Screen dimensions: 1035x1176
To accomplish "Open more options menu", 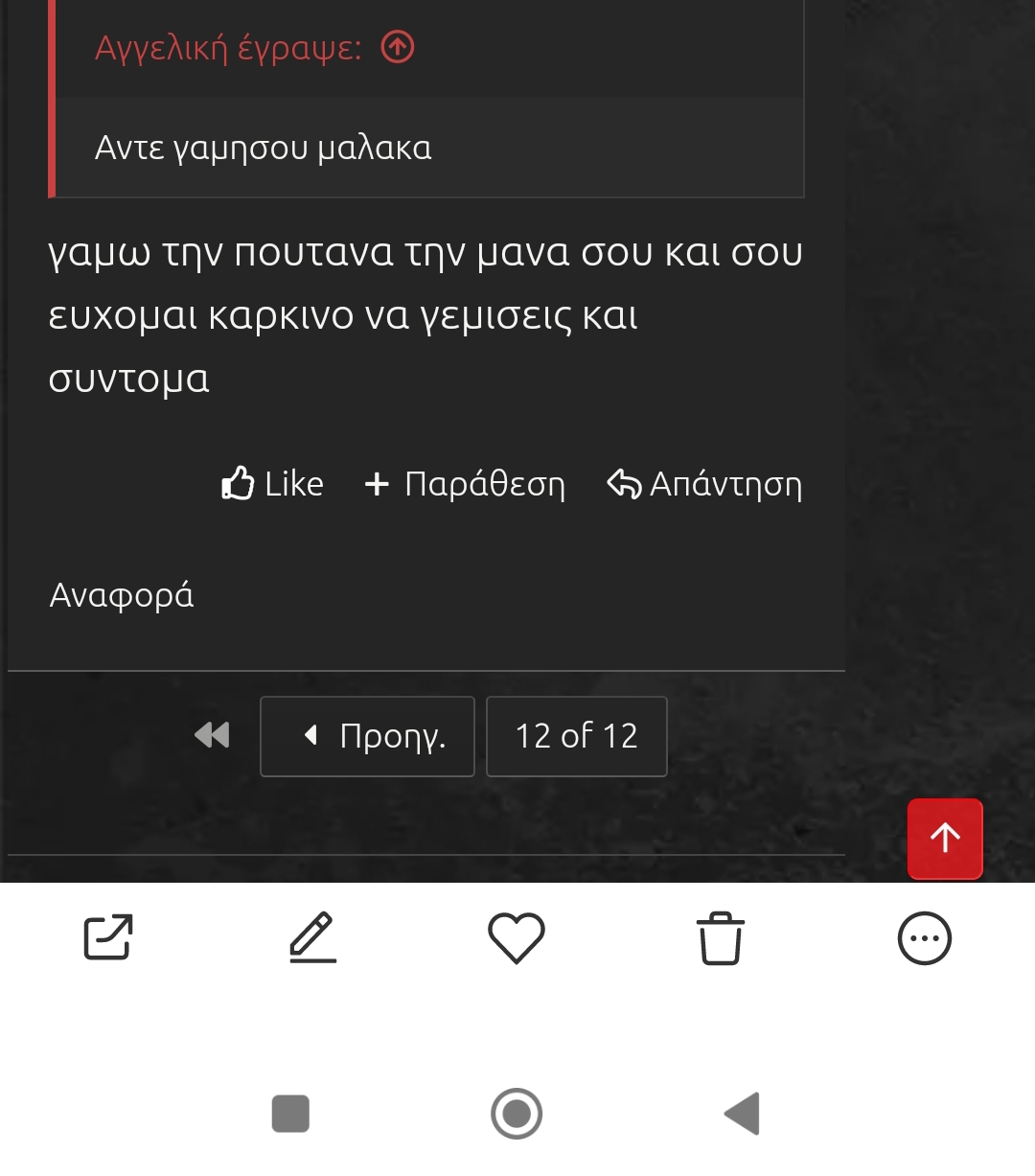I will coord(925,937).
